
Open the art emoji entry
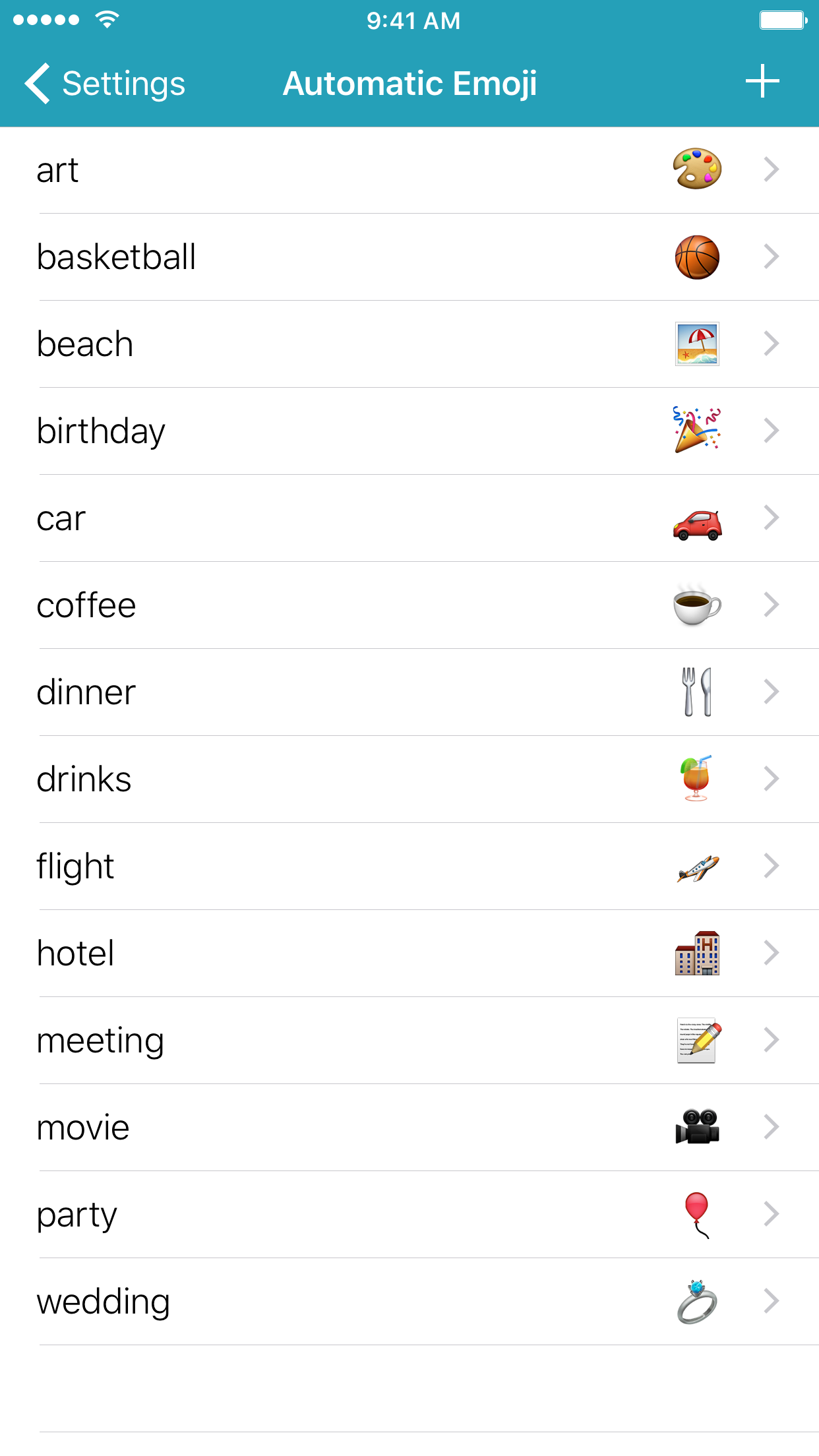pyautogui.click(x=409, y=170)
